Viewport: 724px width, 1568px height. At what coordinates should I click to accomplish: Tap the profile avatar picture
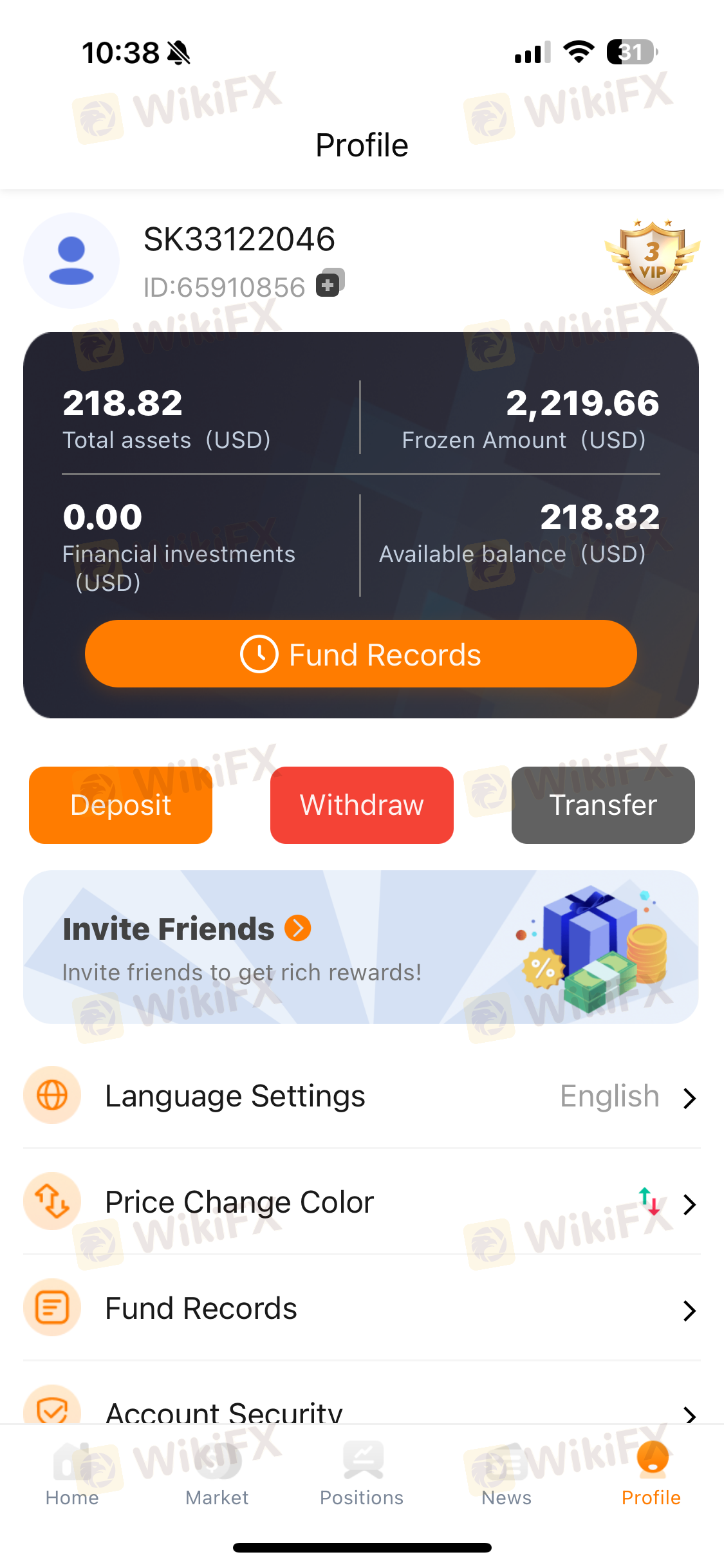click(x=71, y=261)
